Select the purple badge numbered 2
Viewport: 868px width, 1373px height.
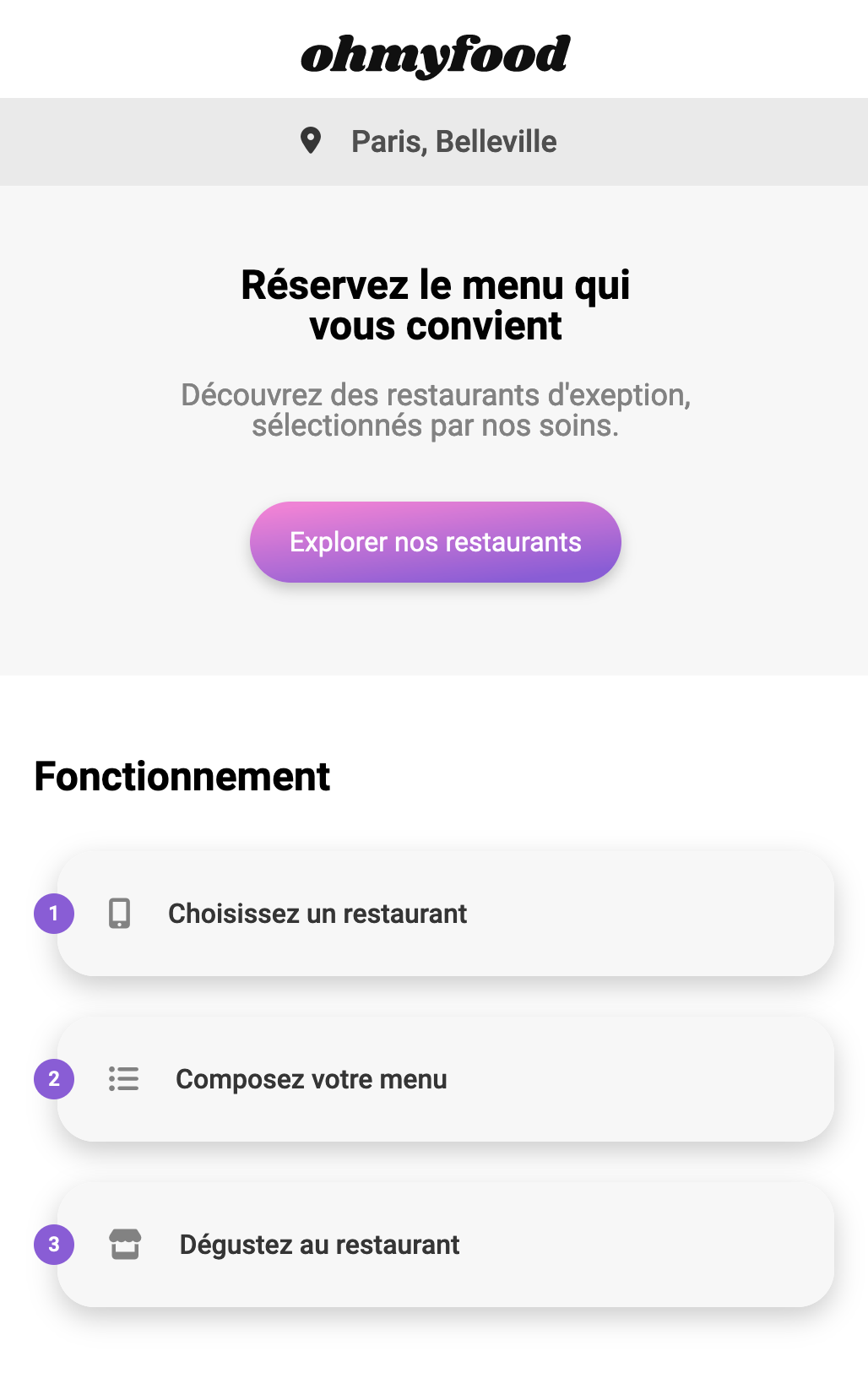[54, 1078]
